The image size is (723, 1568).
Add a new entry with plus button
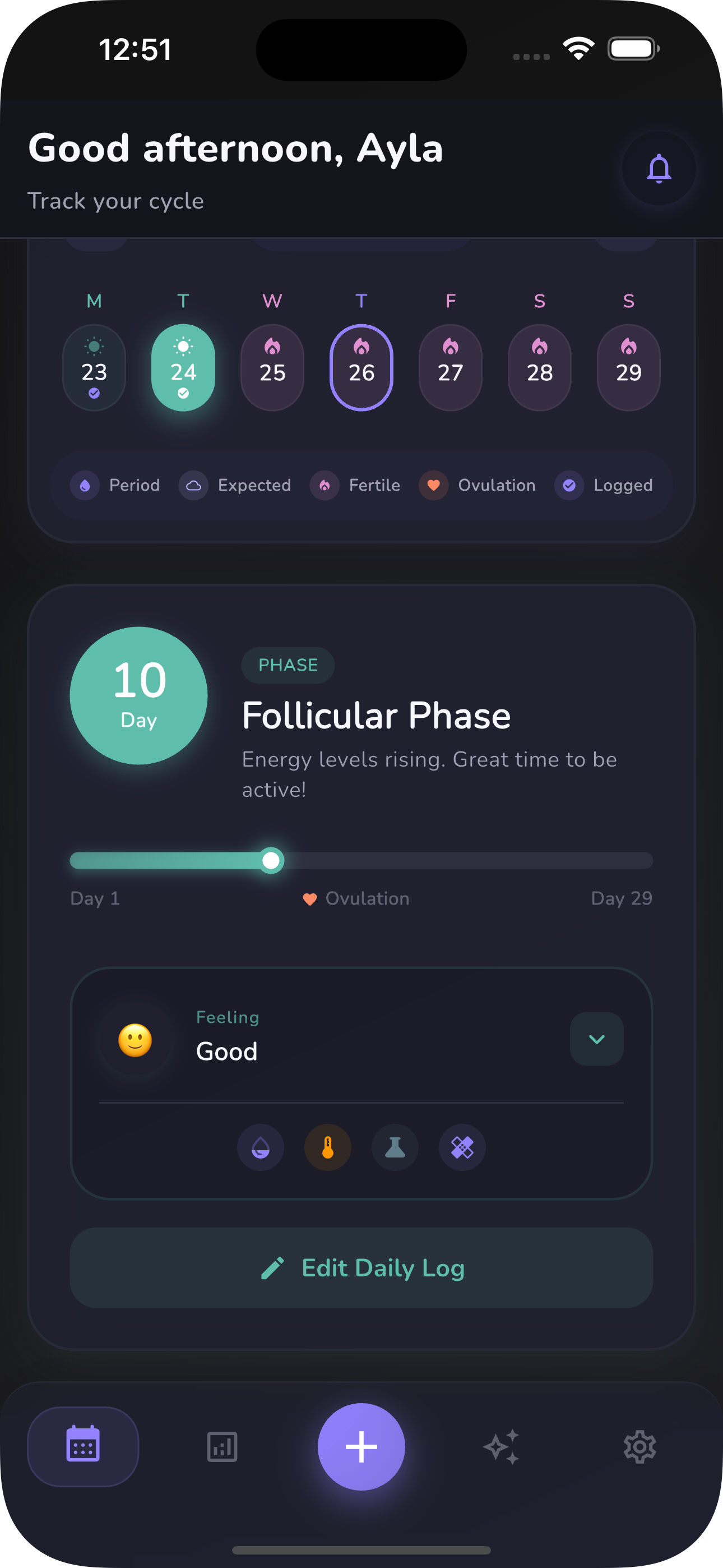pos(361,1446)
